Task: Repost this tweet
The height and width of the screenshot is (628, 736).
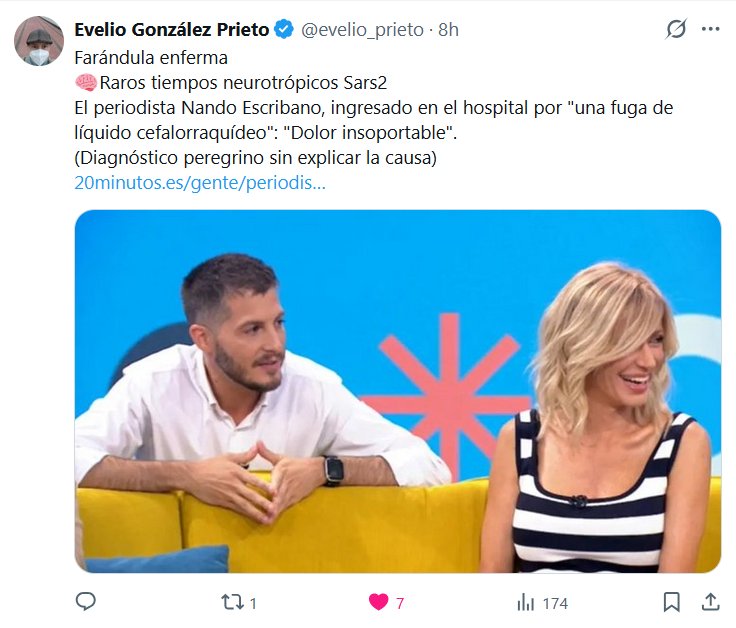Action: point(231,602)
